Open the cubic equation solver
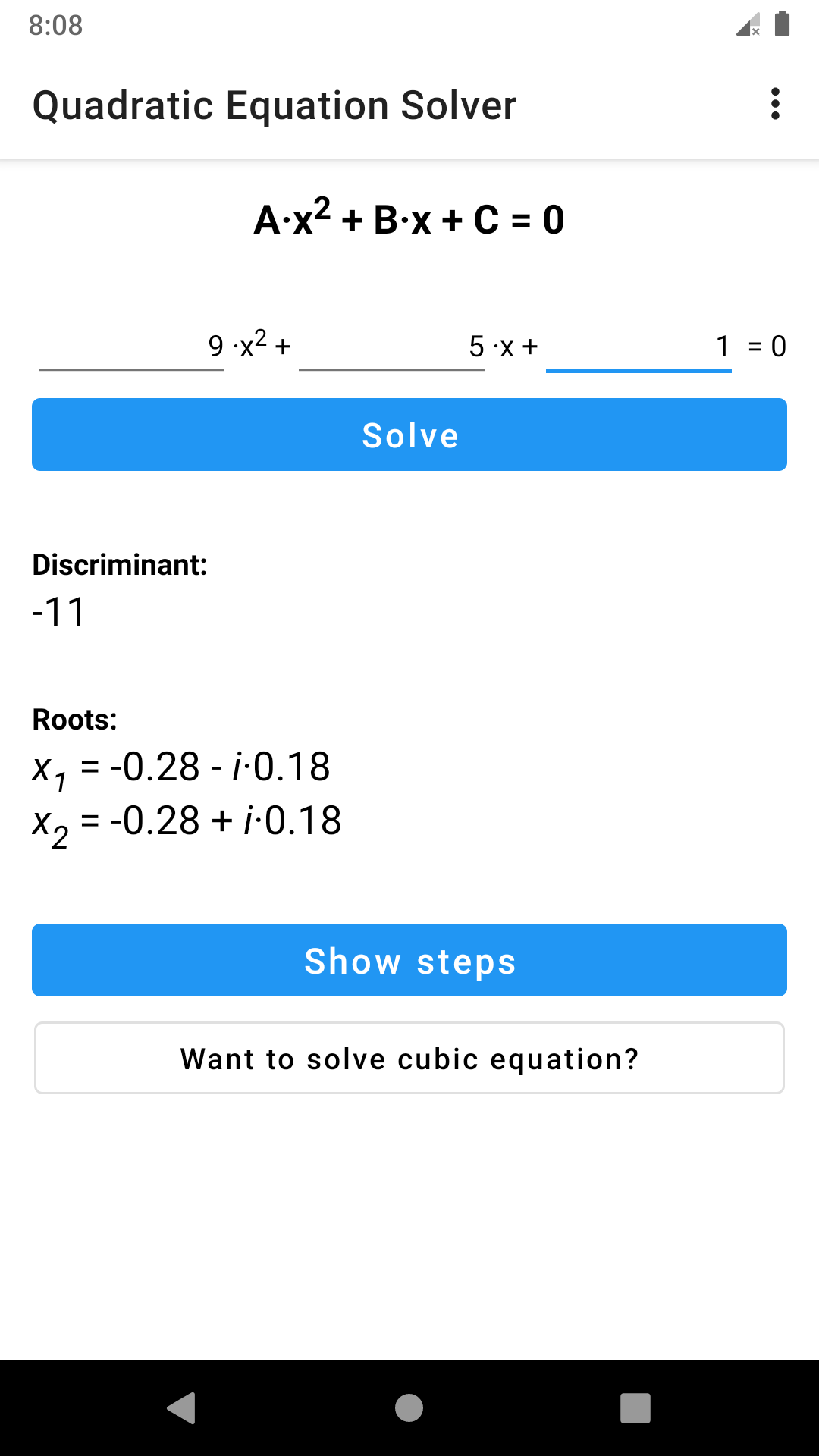Screen dimensions: 819x1456 tap(409, 1058)
